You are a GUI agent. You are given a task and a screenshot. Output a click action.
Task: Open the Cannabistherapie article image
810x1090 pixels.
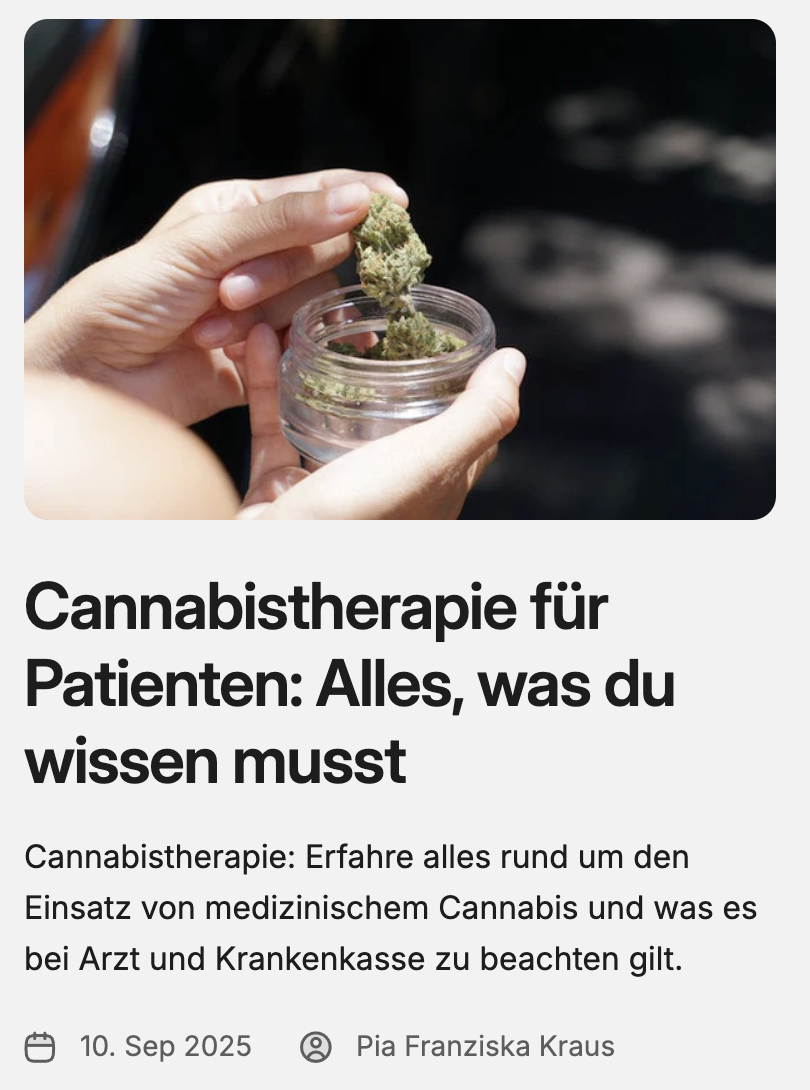[400, 270]
